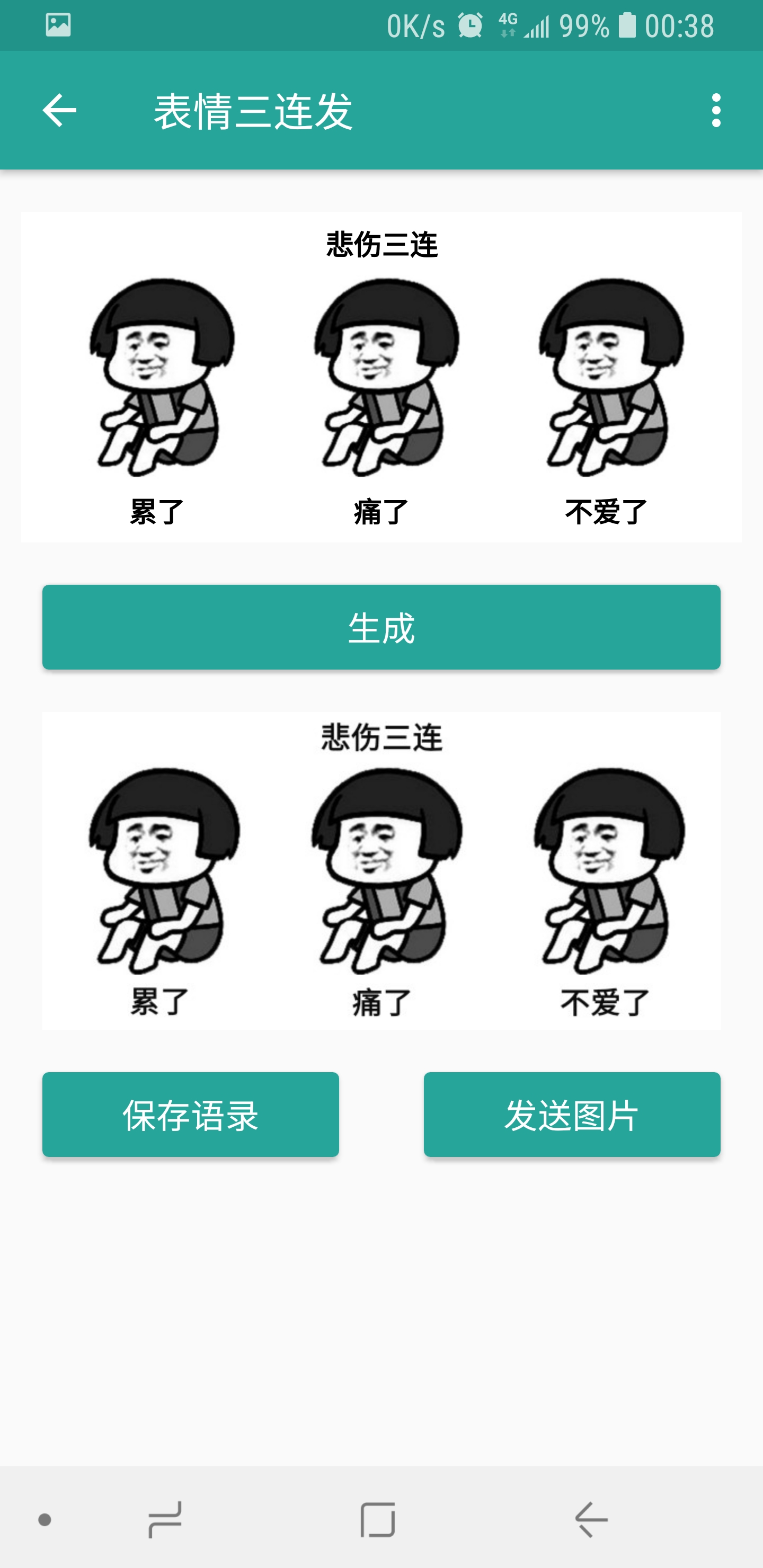
Task: Save the quote with 保存语录
Action: pos(191,1115)
